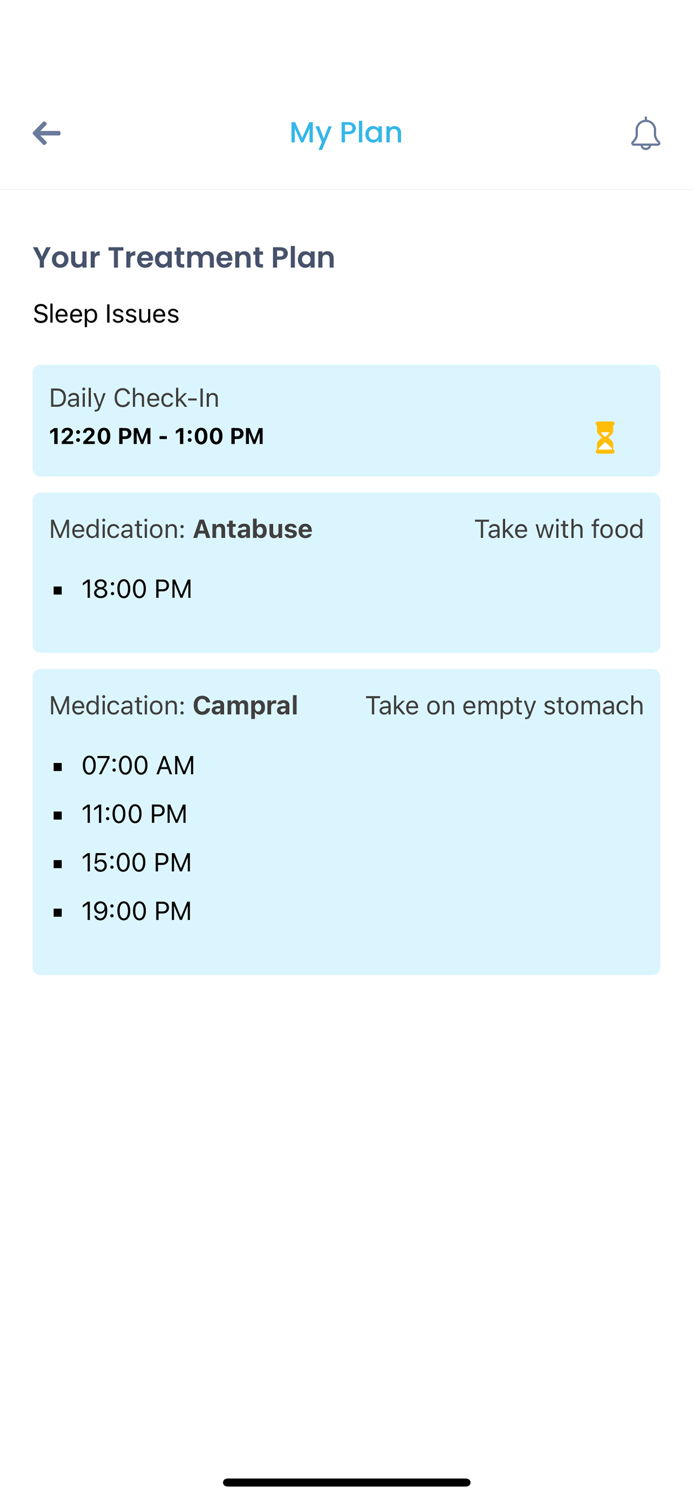Open the Daily Check-In card

click(346, 420)
